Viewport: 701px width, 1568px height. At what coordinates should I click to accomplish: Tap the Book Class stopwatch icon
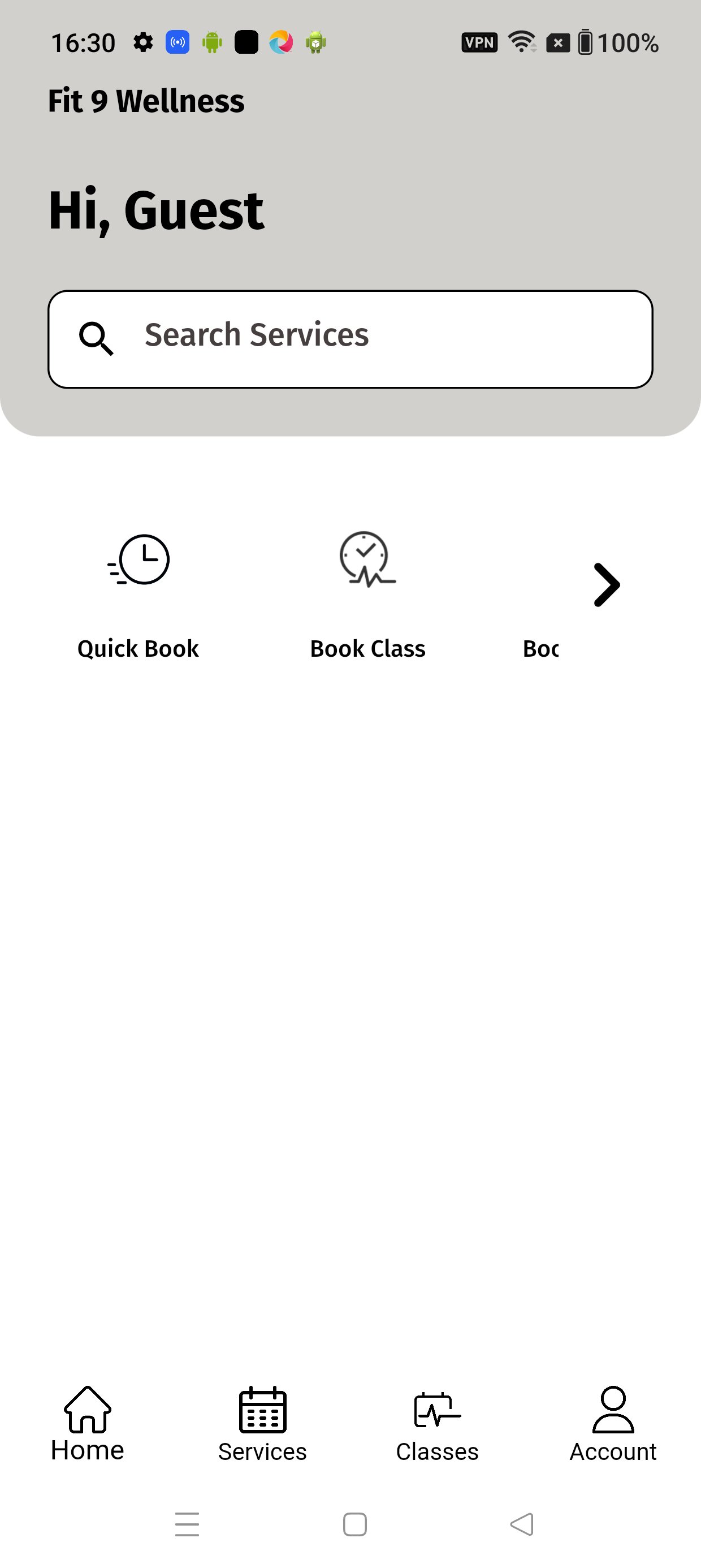pos(367,560)
